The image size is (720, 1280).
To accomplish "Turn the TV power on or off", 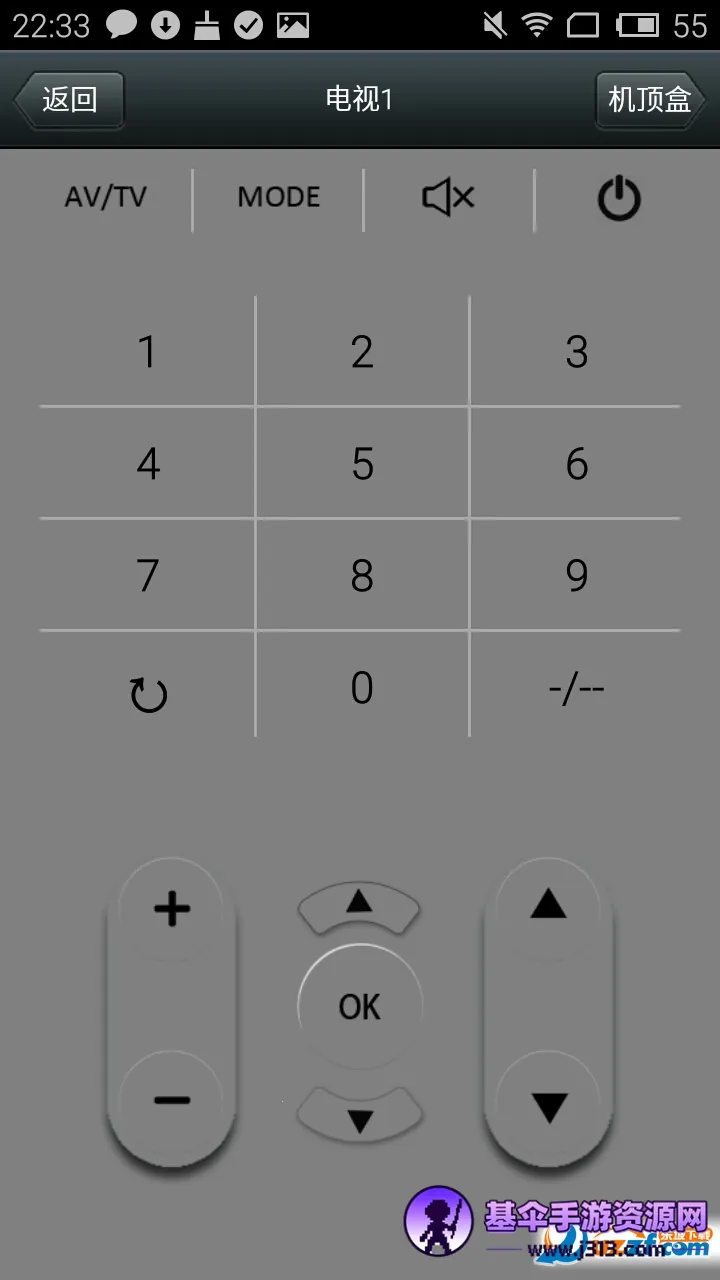I will (x=619, y=198).
